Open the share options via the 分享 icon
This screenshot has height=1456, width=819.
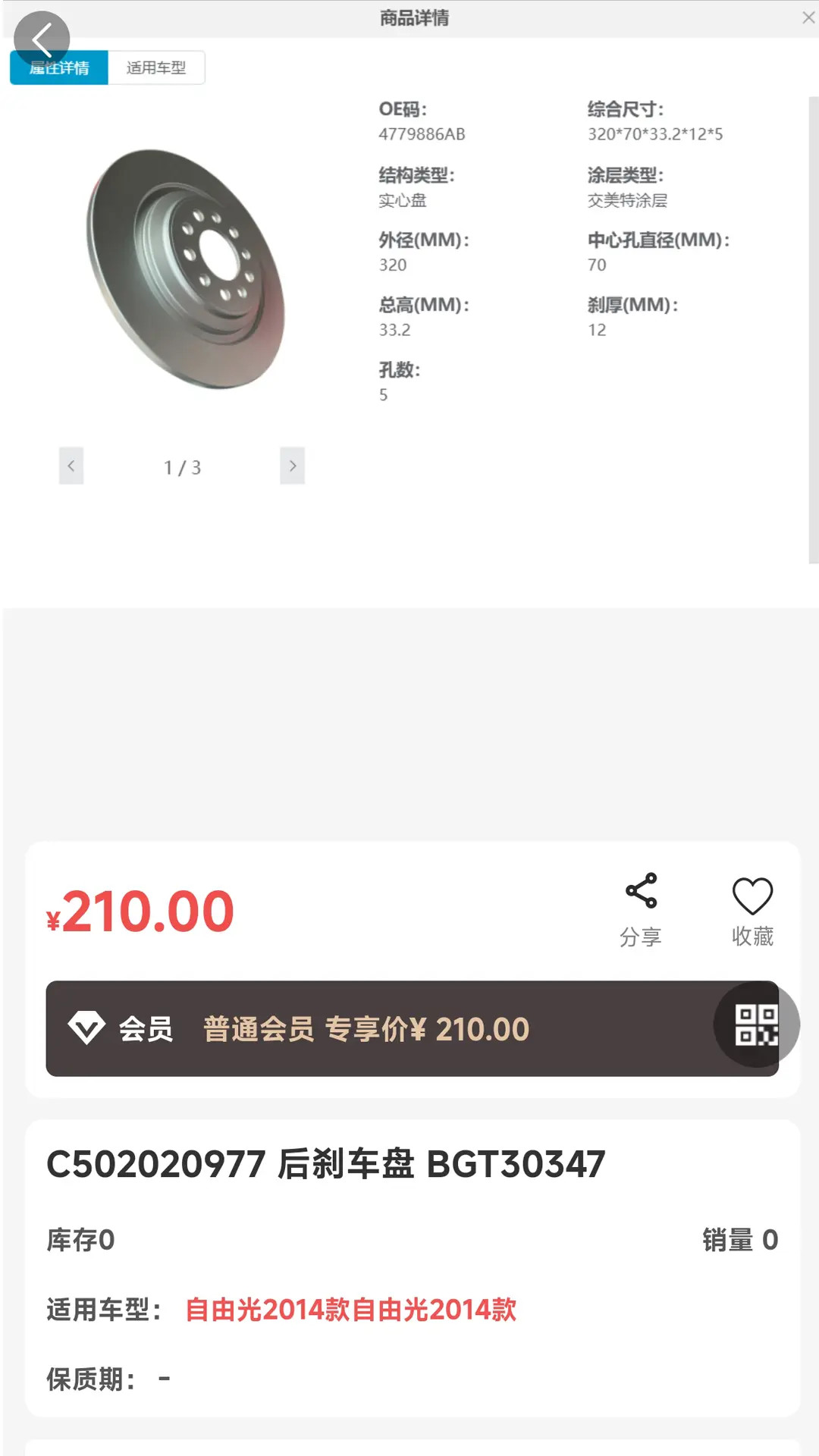point(641,895)
